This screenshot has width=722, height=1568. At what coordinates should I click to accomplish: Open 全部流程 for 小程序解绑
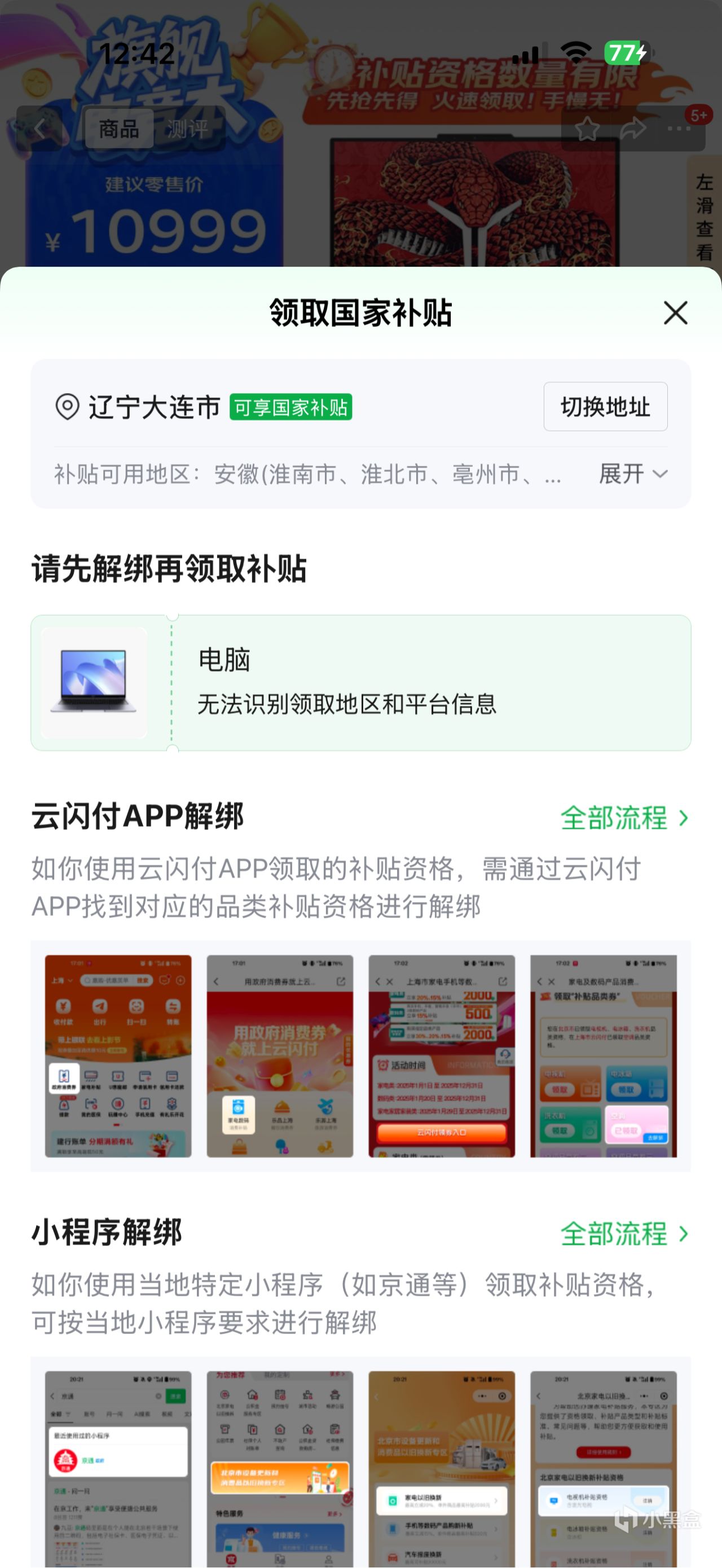(x=624, y=1234)
